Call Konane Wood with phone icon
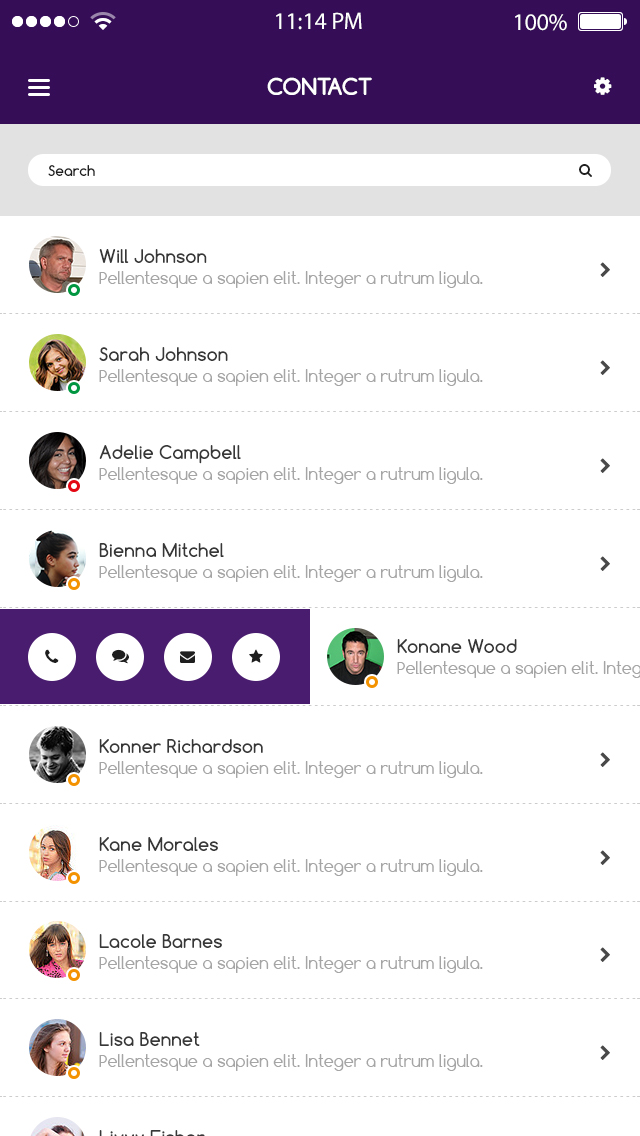 [52, 657]
